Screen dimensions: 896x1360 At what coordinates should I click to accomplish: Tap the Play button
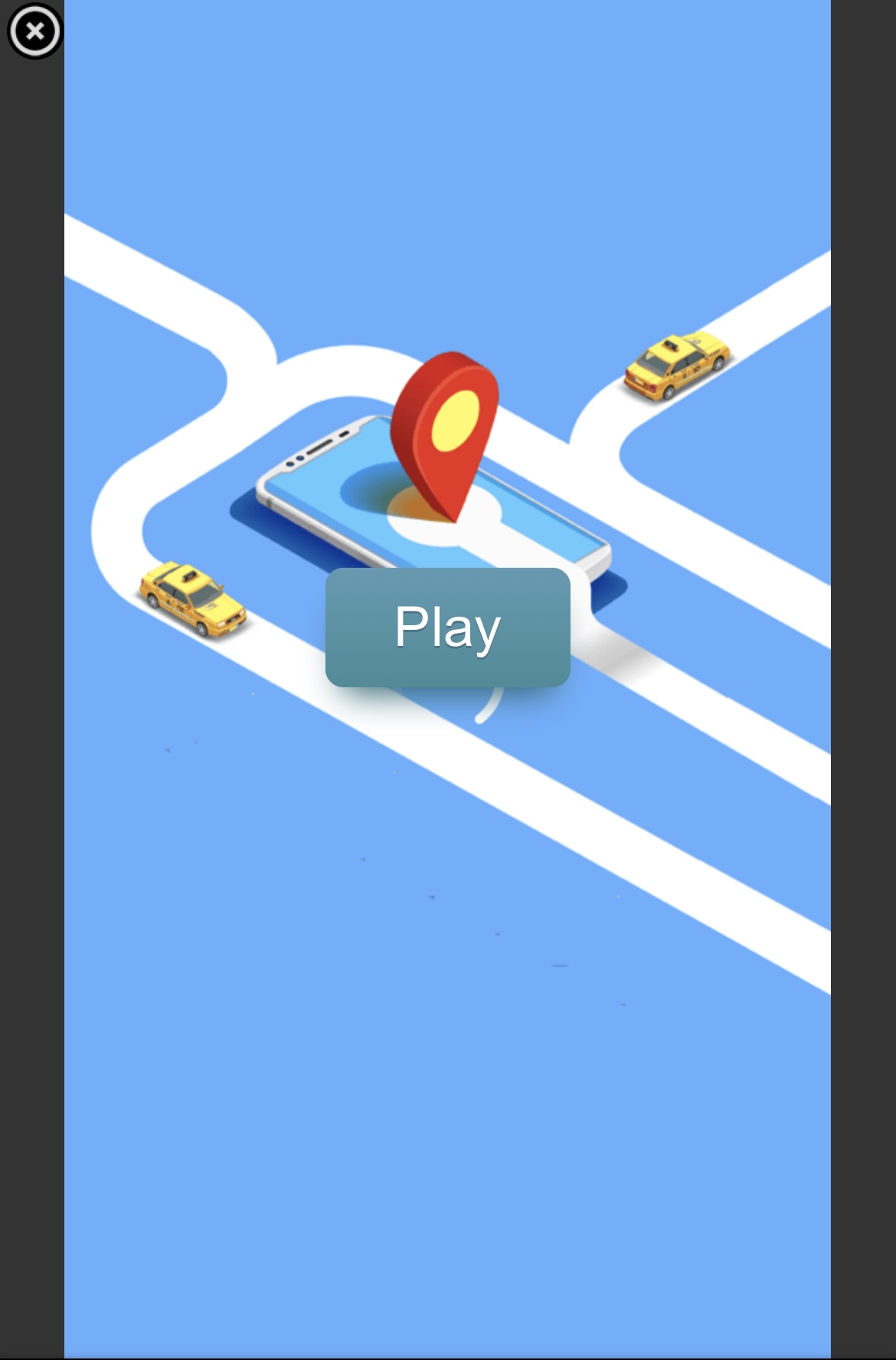(447, 627)
